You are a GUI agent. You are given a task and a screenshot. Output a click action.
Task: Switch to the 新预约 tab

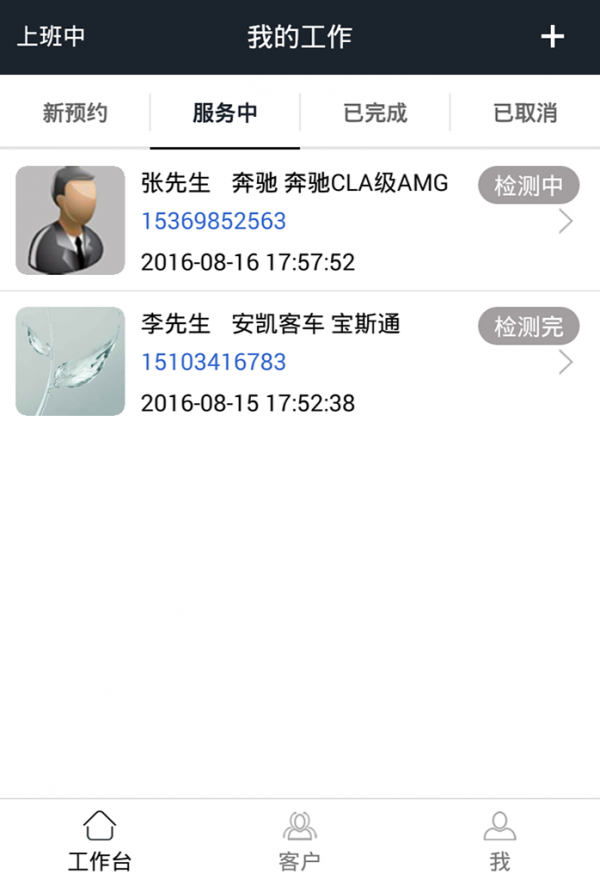click(75, 113)
